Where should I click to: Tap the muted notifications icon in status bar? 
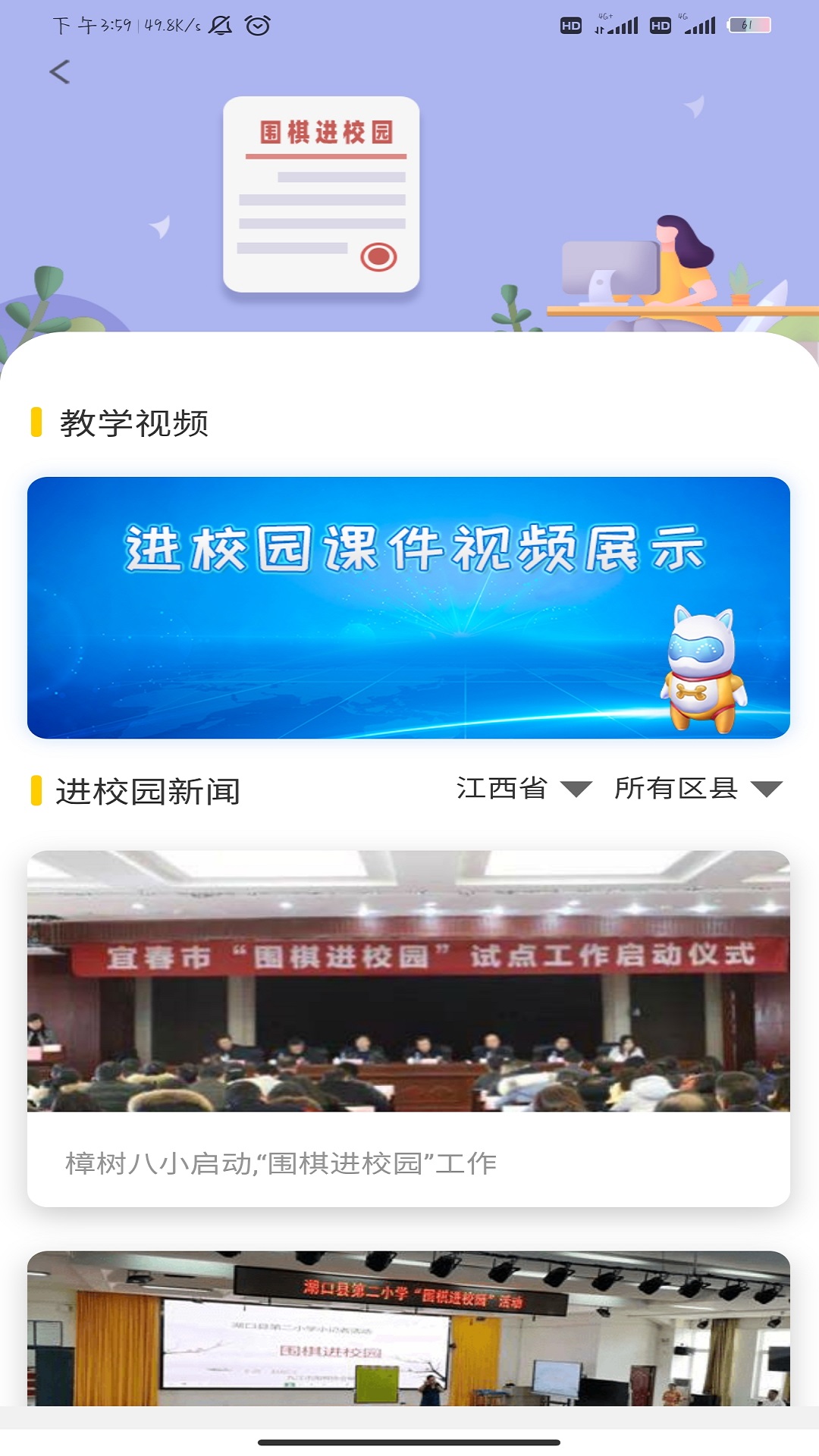point(220,24)
